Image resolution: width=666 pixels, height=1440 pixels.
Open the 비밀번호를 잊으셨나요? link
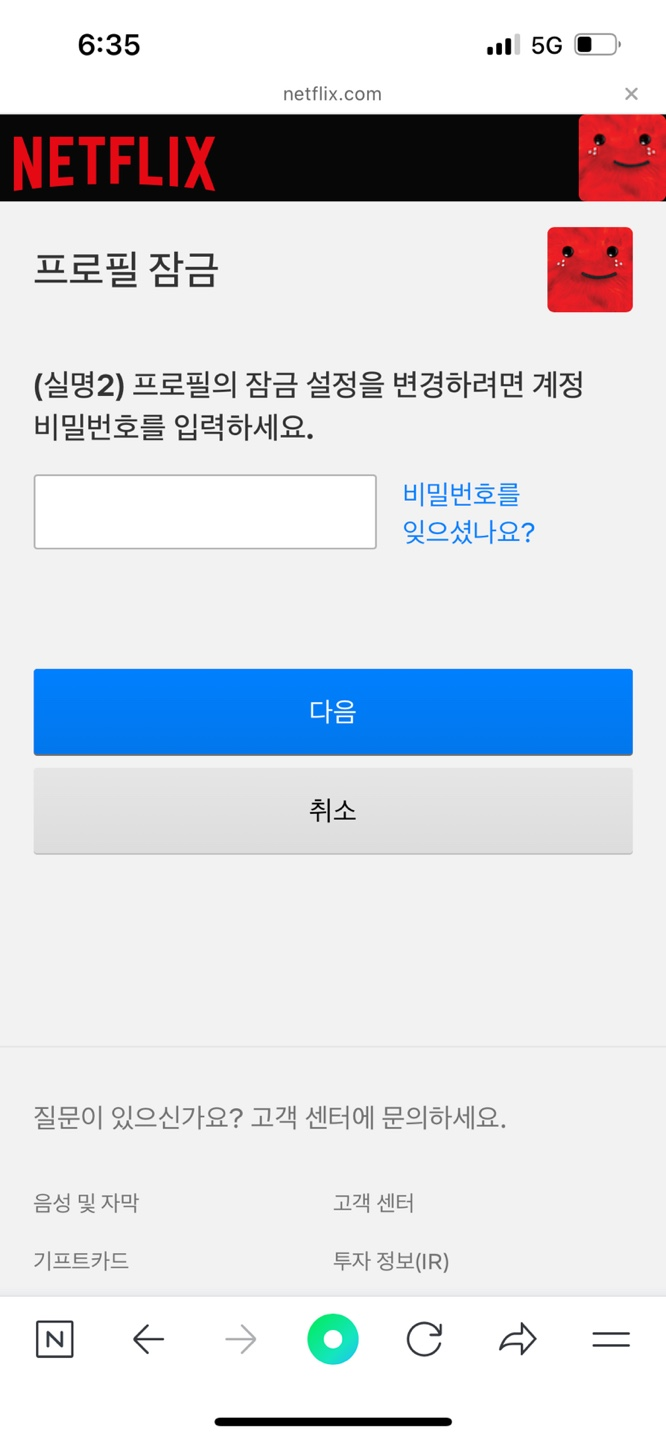coord(468,512)
